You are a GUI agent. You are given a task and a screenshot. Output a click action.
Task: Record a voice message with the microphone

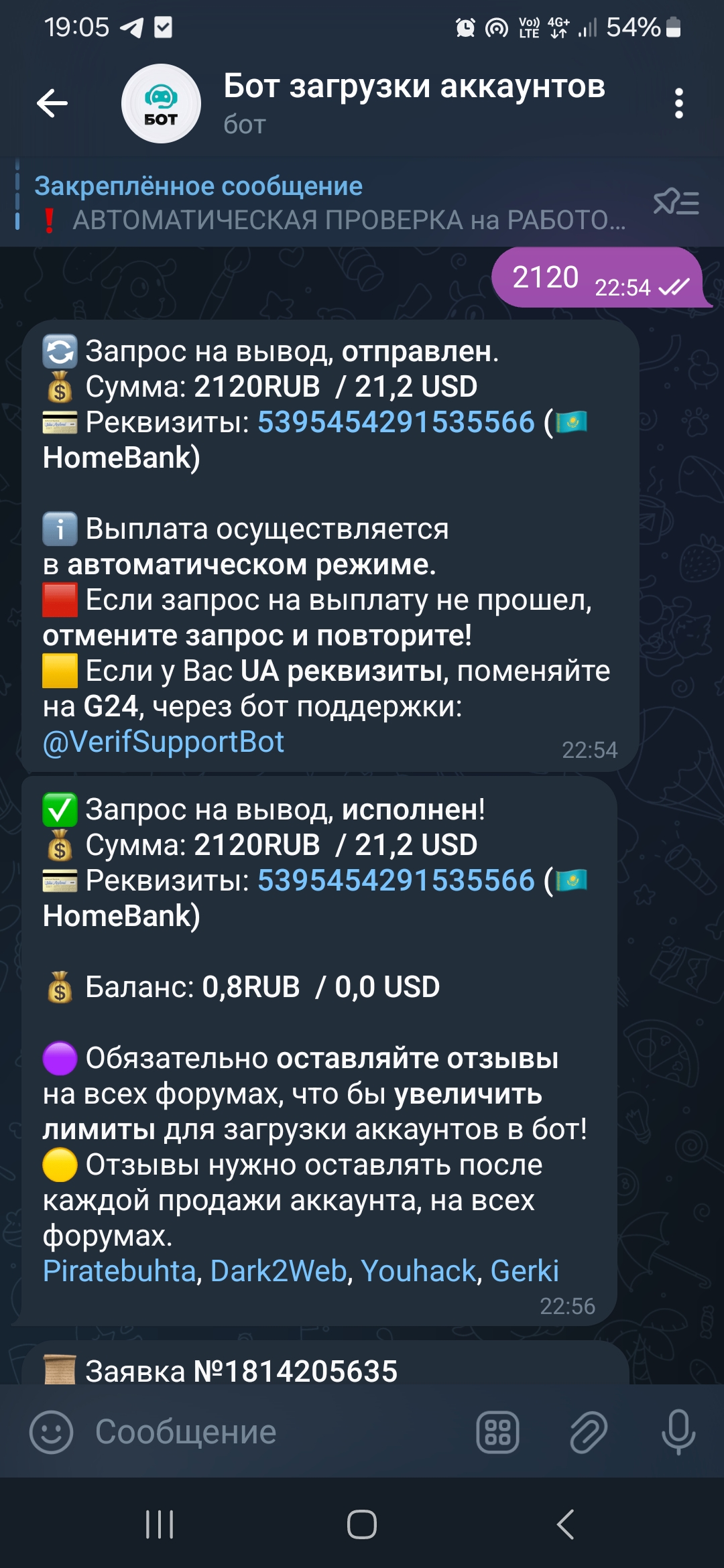(678, 1432)
